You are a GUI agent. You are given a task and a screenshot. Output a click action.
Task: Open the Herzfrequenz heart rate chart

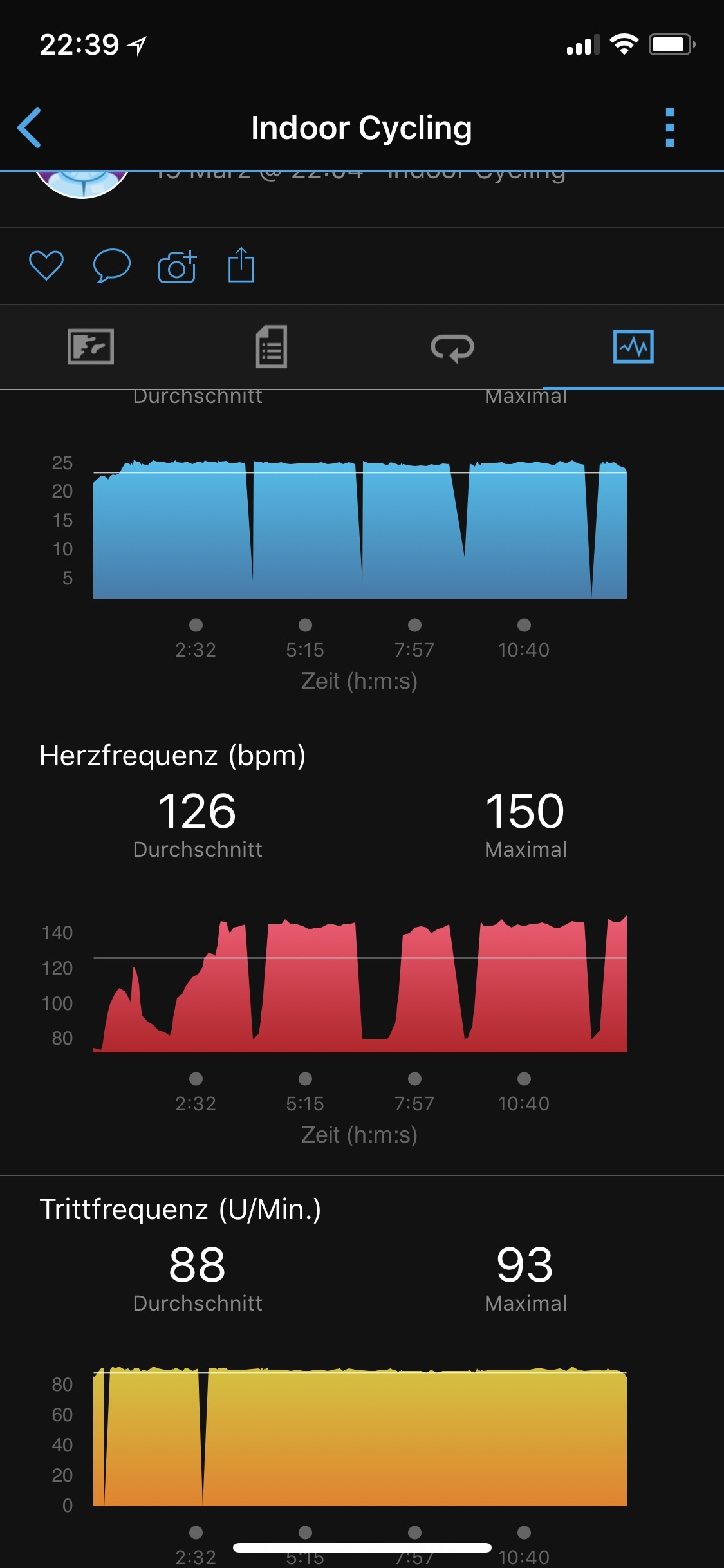[360, 985]
